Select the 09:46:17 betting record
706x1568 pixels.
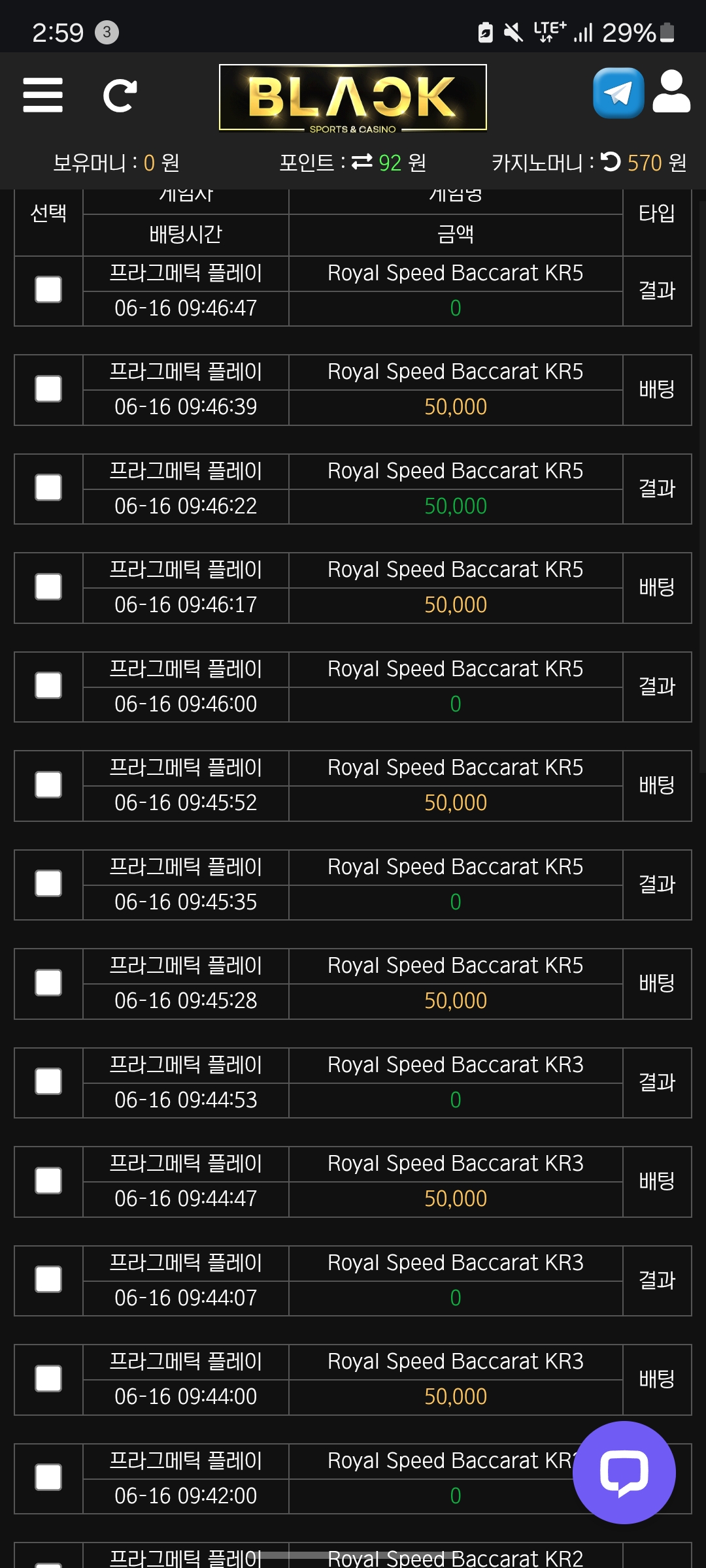click(48, 587)
